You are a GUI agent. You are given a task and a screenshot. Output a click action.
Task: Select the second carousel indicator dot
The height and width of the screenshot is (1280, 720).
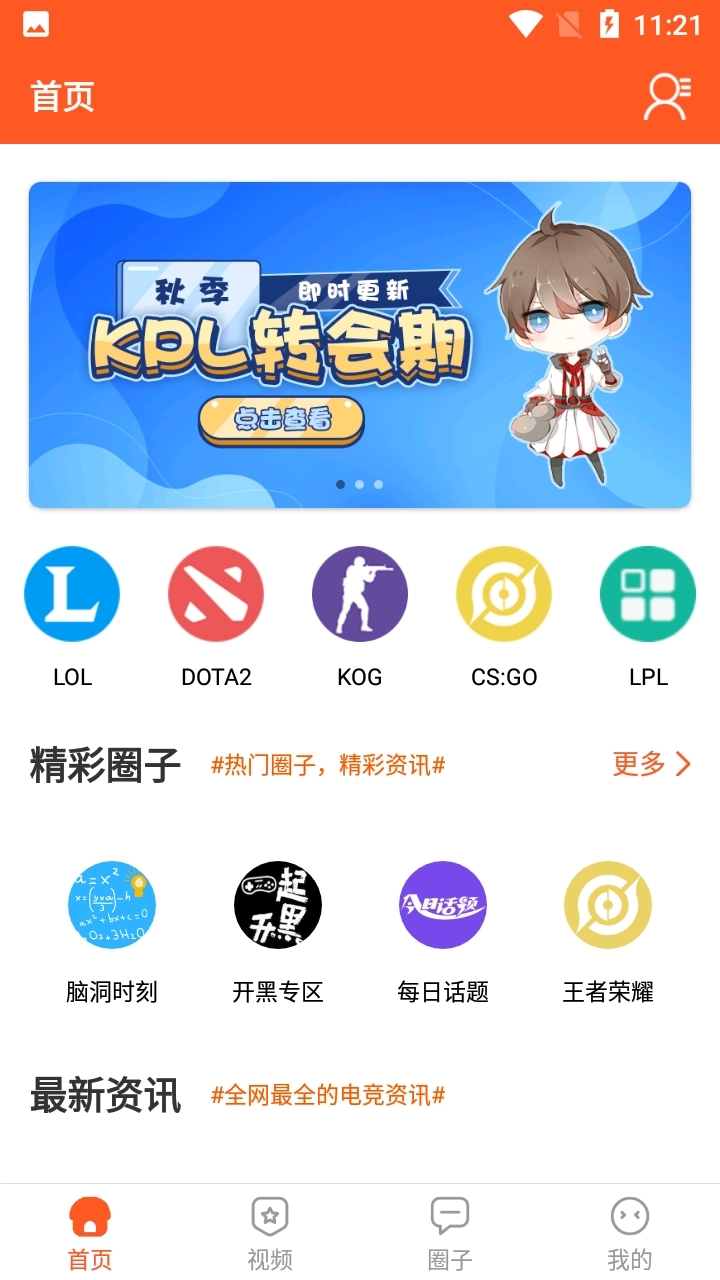tap(359, 484)
